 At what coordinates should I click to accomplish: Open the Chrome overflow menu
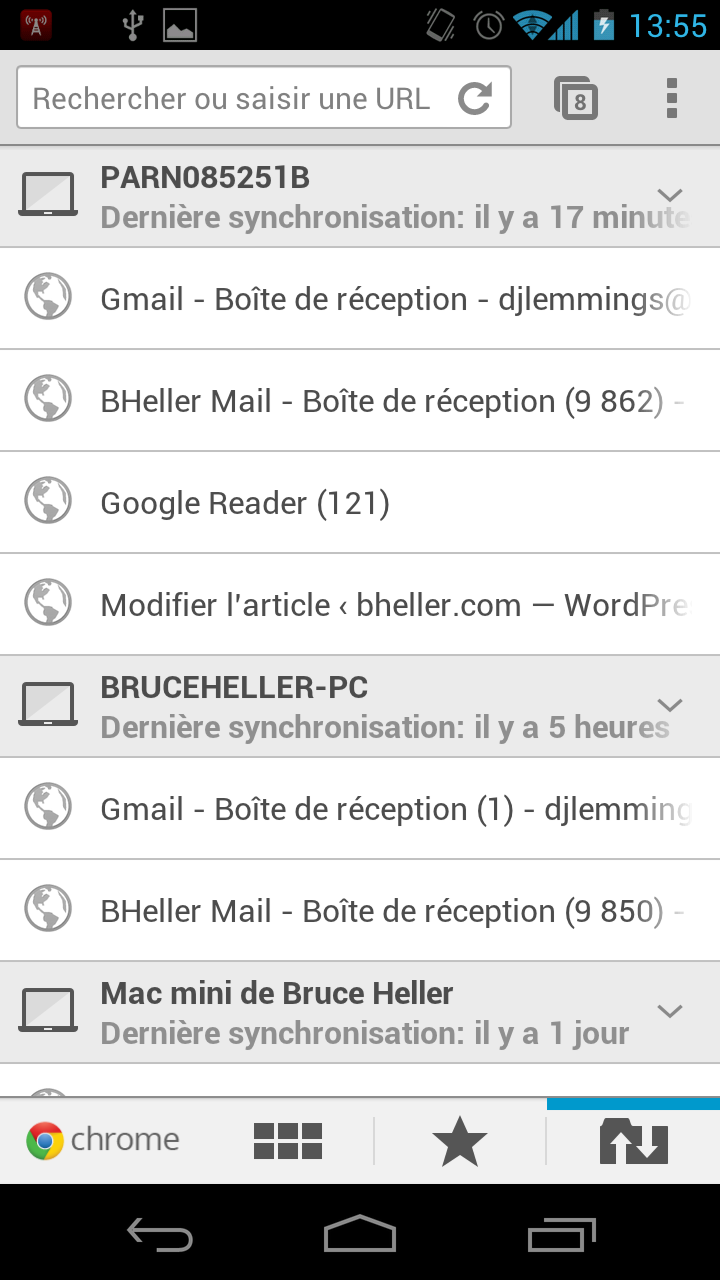(672, 98)
